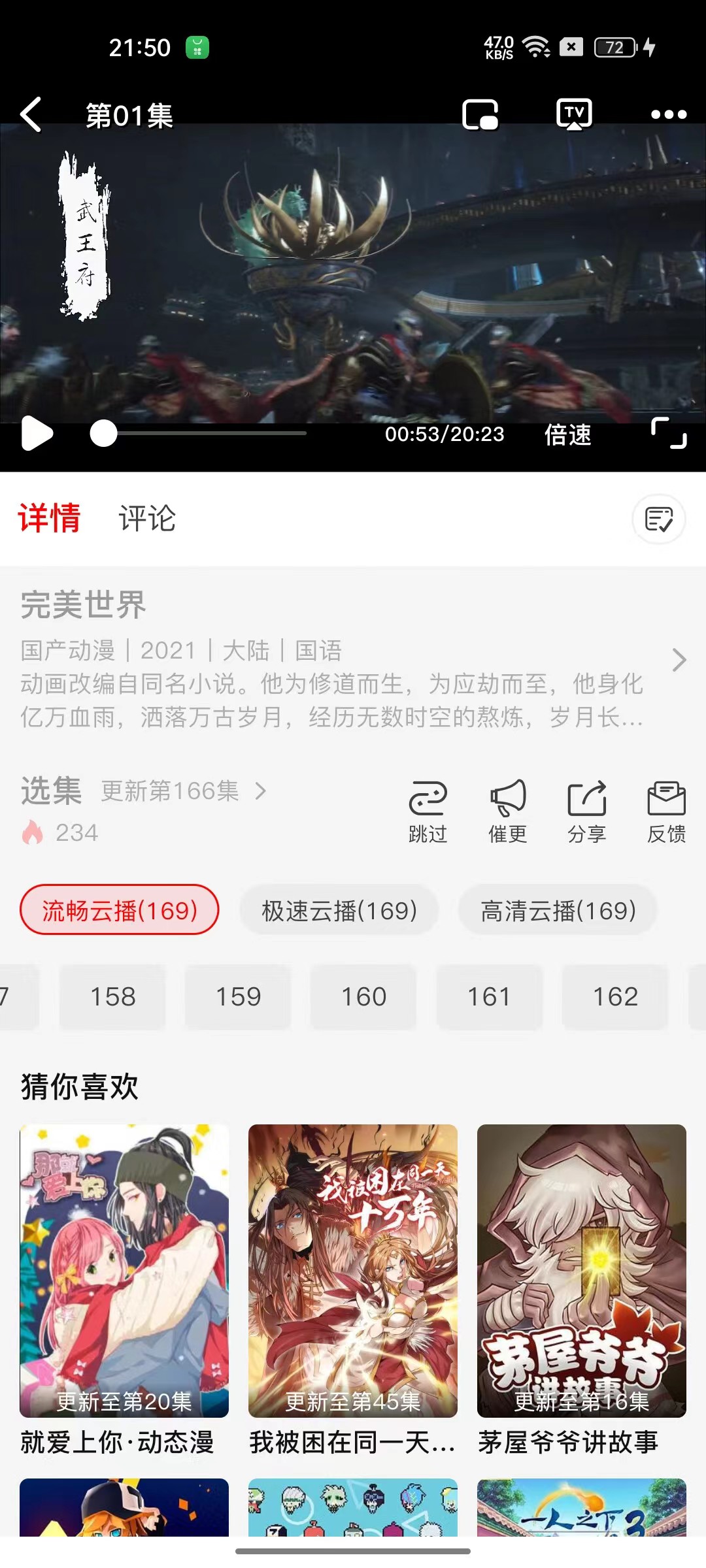Enter fullscreen mode
Viewport: 706px width, 1568px height.
(x=669, y=433)
